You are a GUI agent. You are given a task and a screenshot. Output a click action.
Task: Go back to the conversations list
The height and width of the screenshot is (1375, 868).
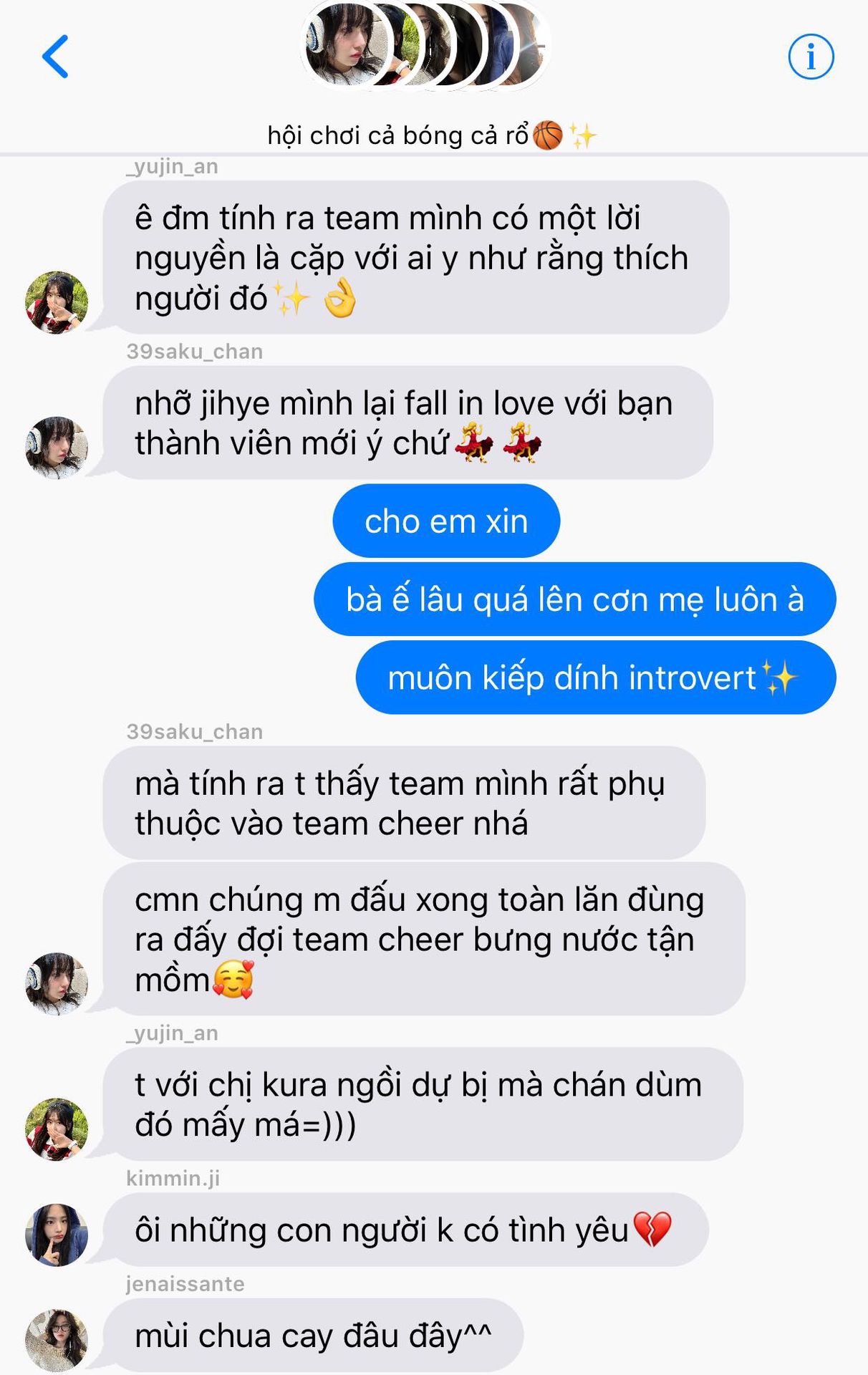tap(55, 56)
